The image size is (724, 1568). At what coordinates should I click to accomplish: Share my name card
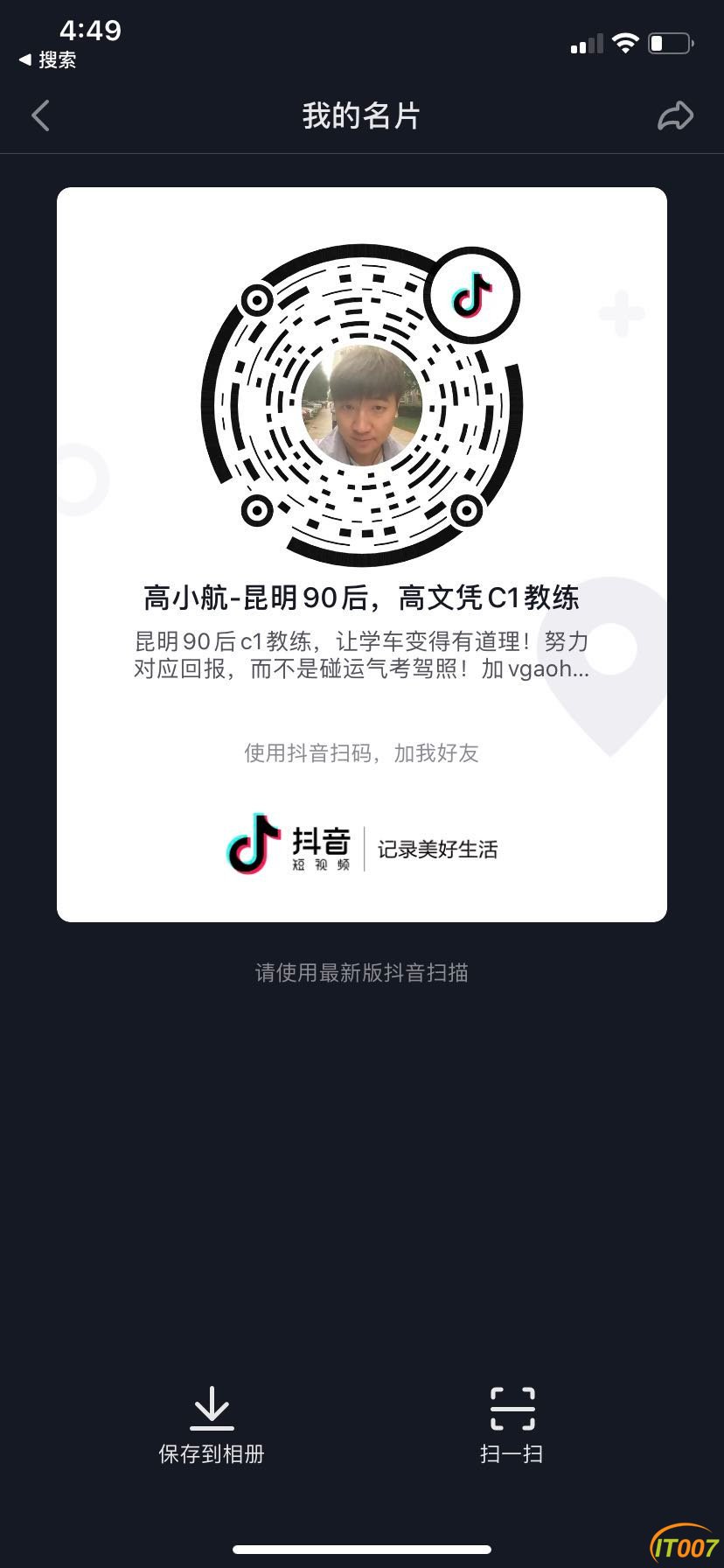point(675,115)
